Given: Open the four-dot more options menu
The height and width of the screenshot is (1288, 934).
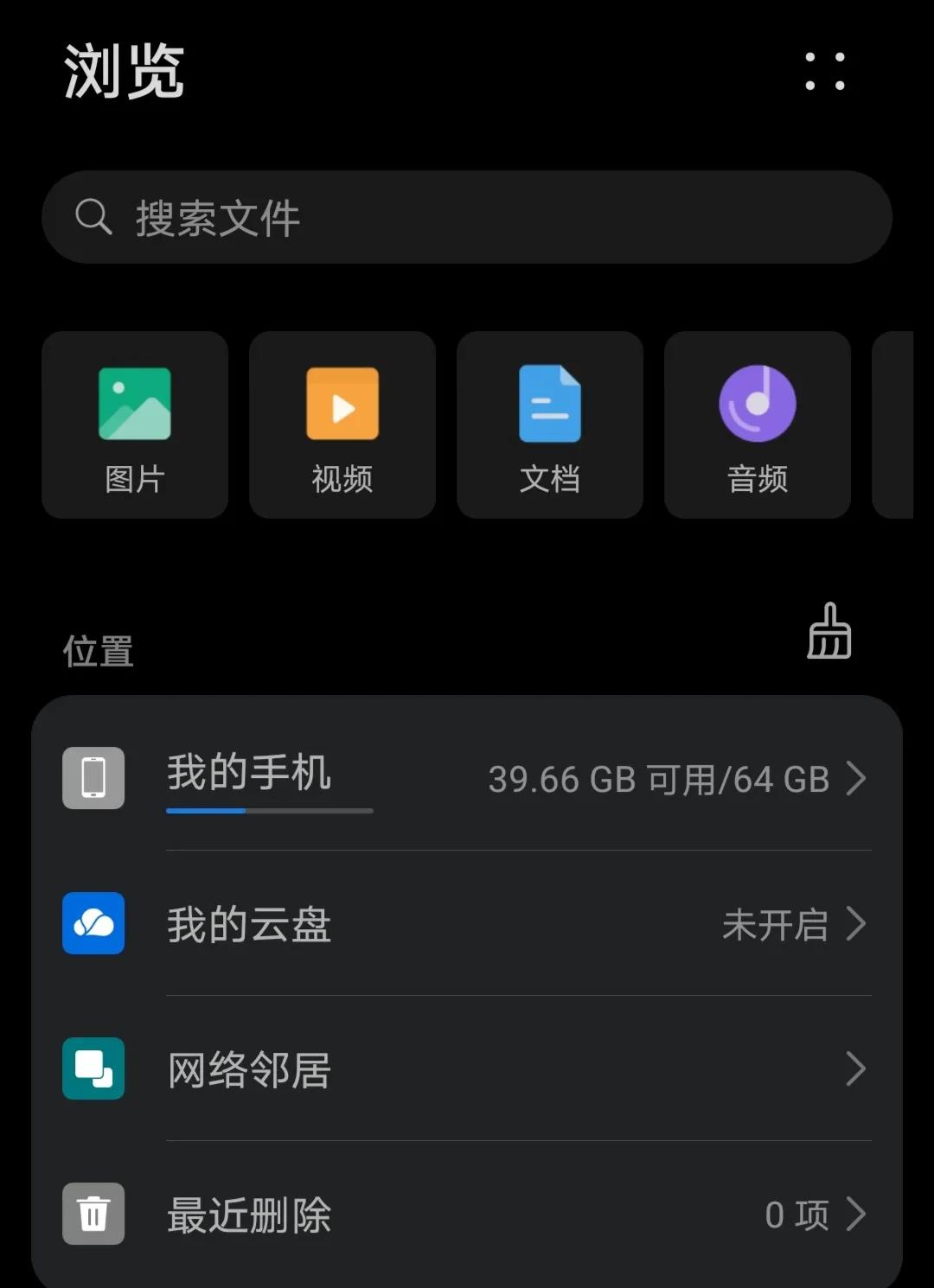Looking at the screenshot, I should (x=824, y=72).
